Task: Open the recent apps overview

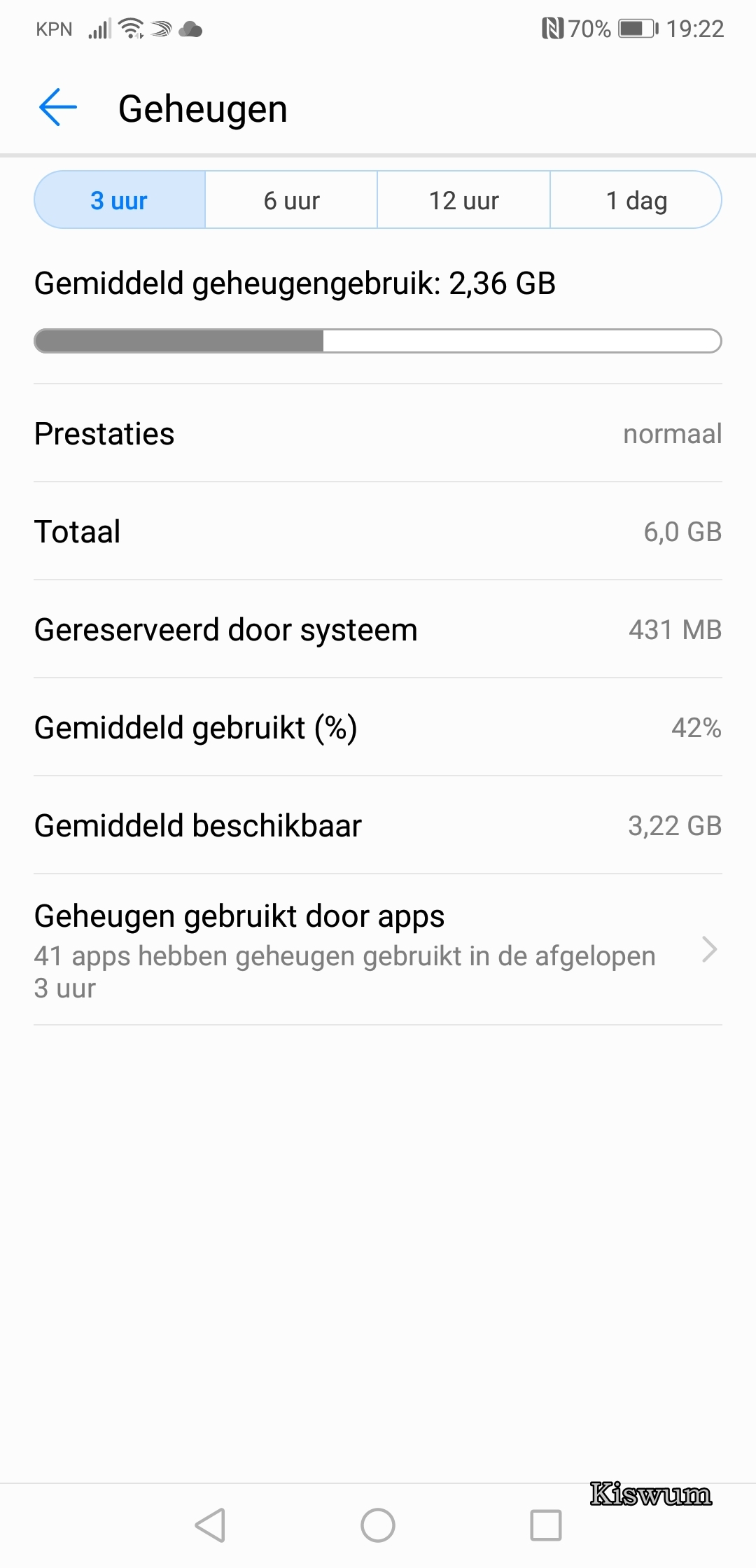Action: click(546, 1525)
